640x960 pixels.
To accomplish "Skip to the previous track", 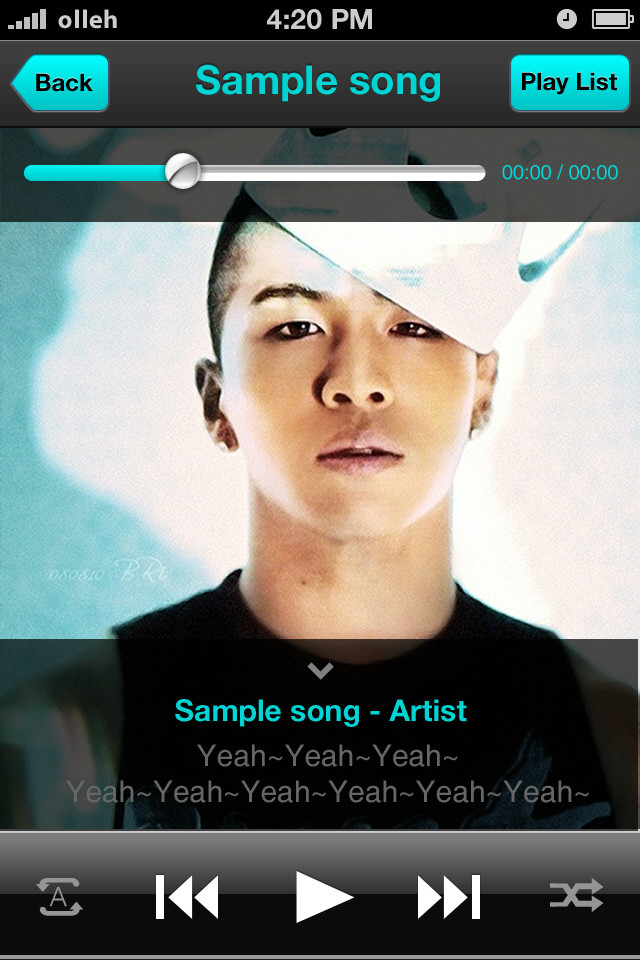I will point(187,896).
